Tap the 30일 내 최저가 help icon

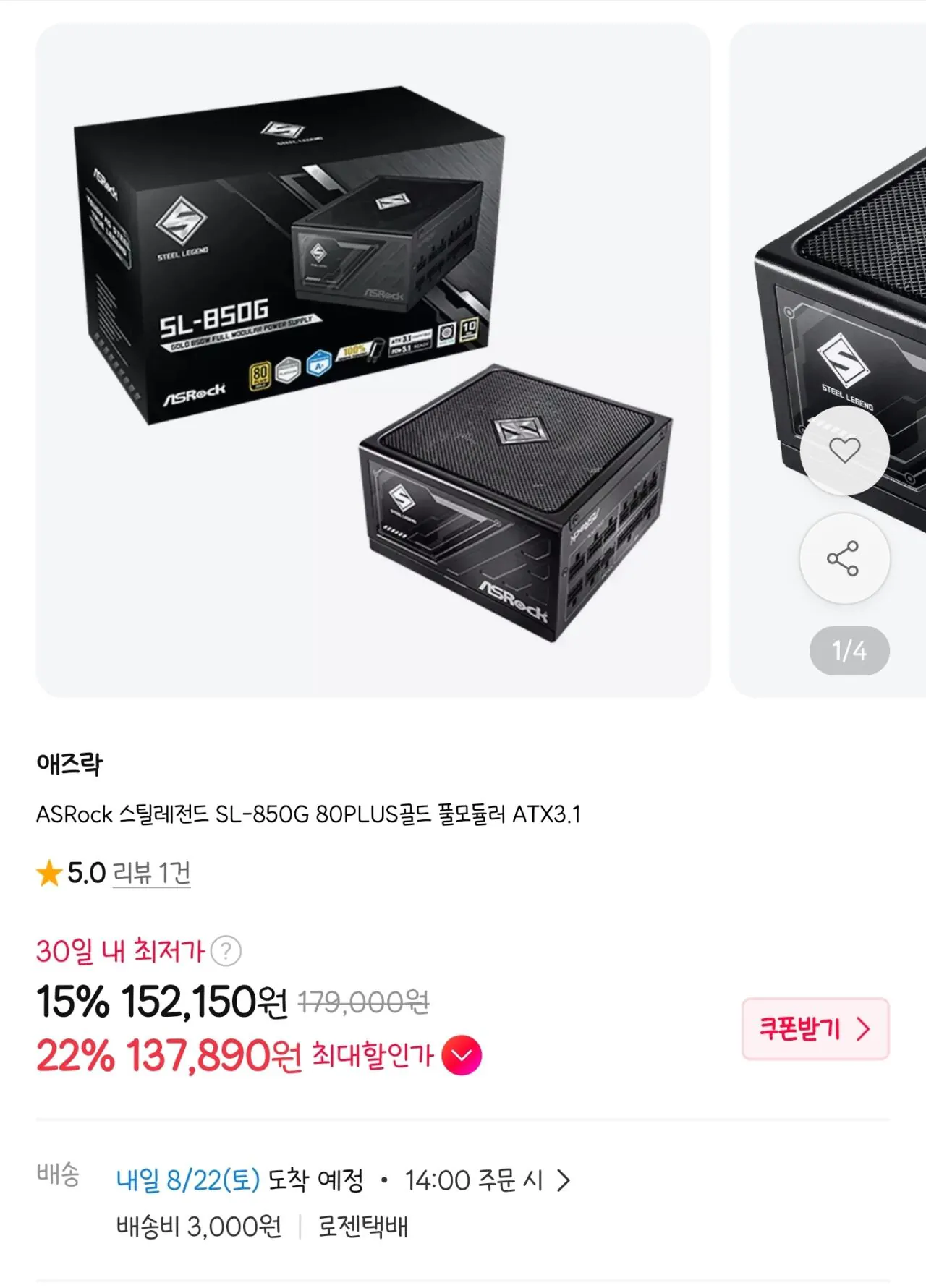pos(226,951)
